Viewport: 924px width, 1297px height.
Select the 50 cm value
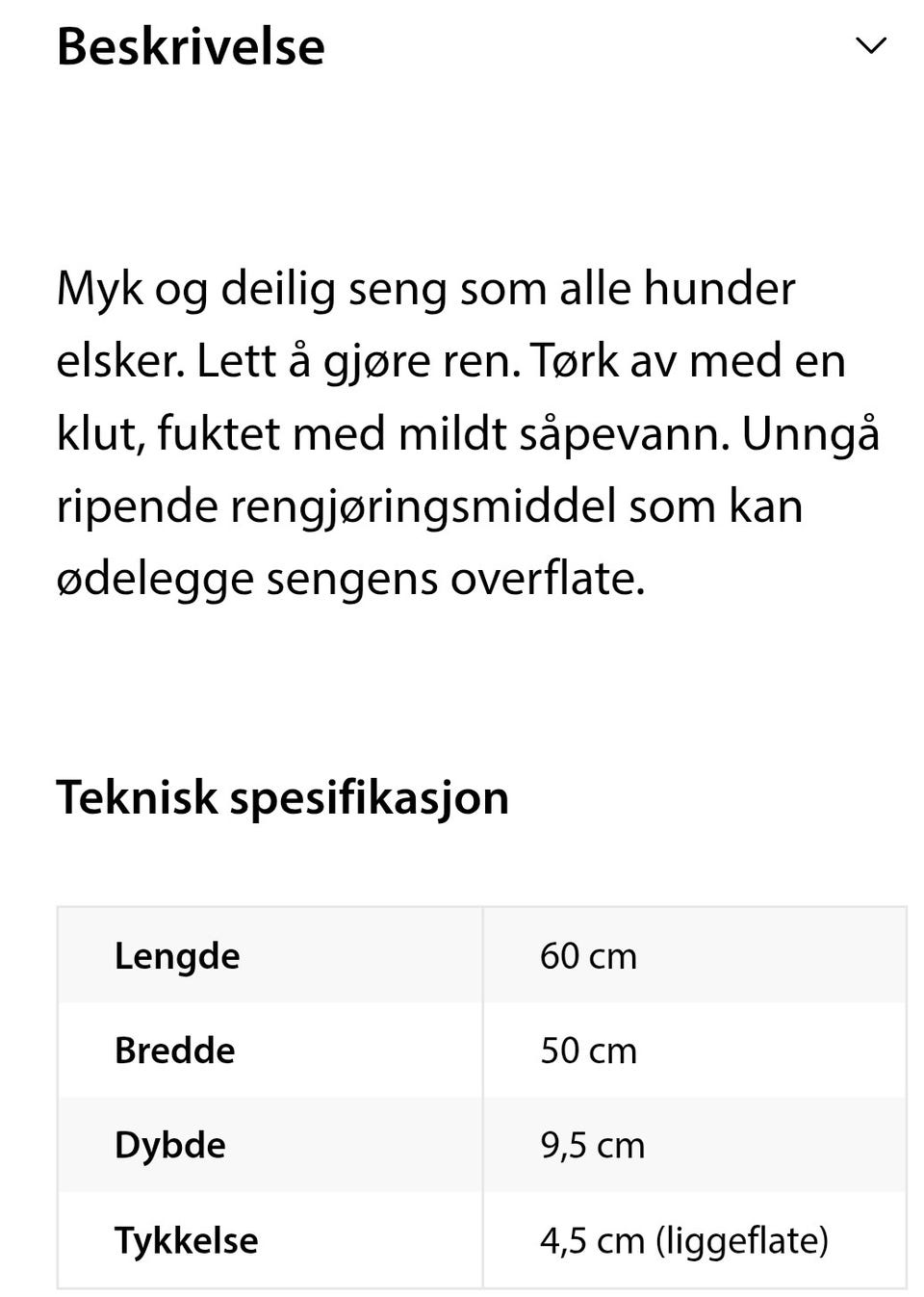(x=588, y=1051)
